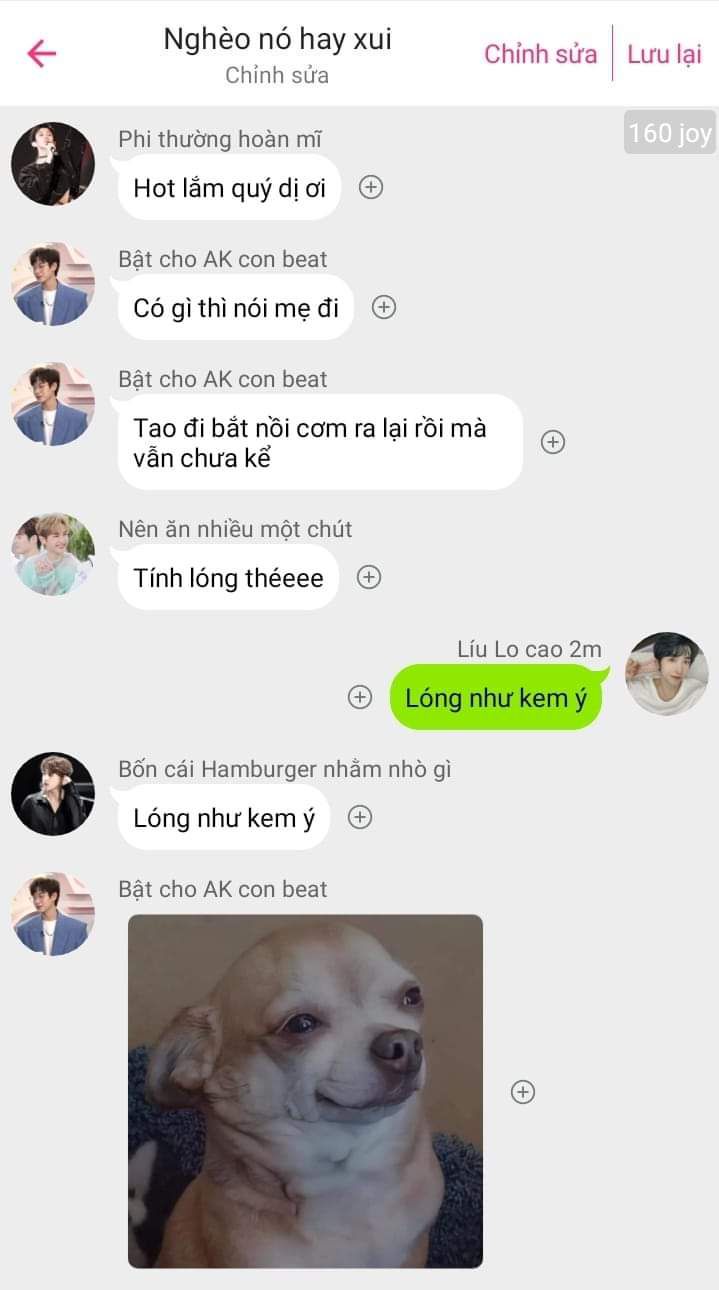Tap avatar of Nên ăn nhiều một chút
This screenshot has height=1290, width=719.
coord(53,554)
